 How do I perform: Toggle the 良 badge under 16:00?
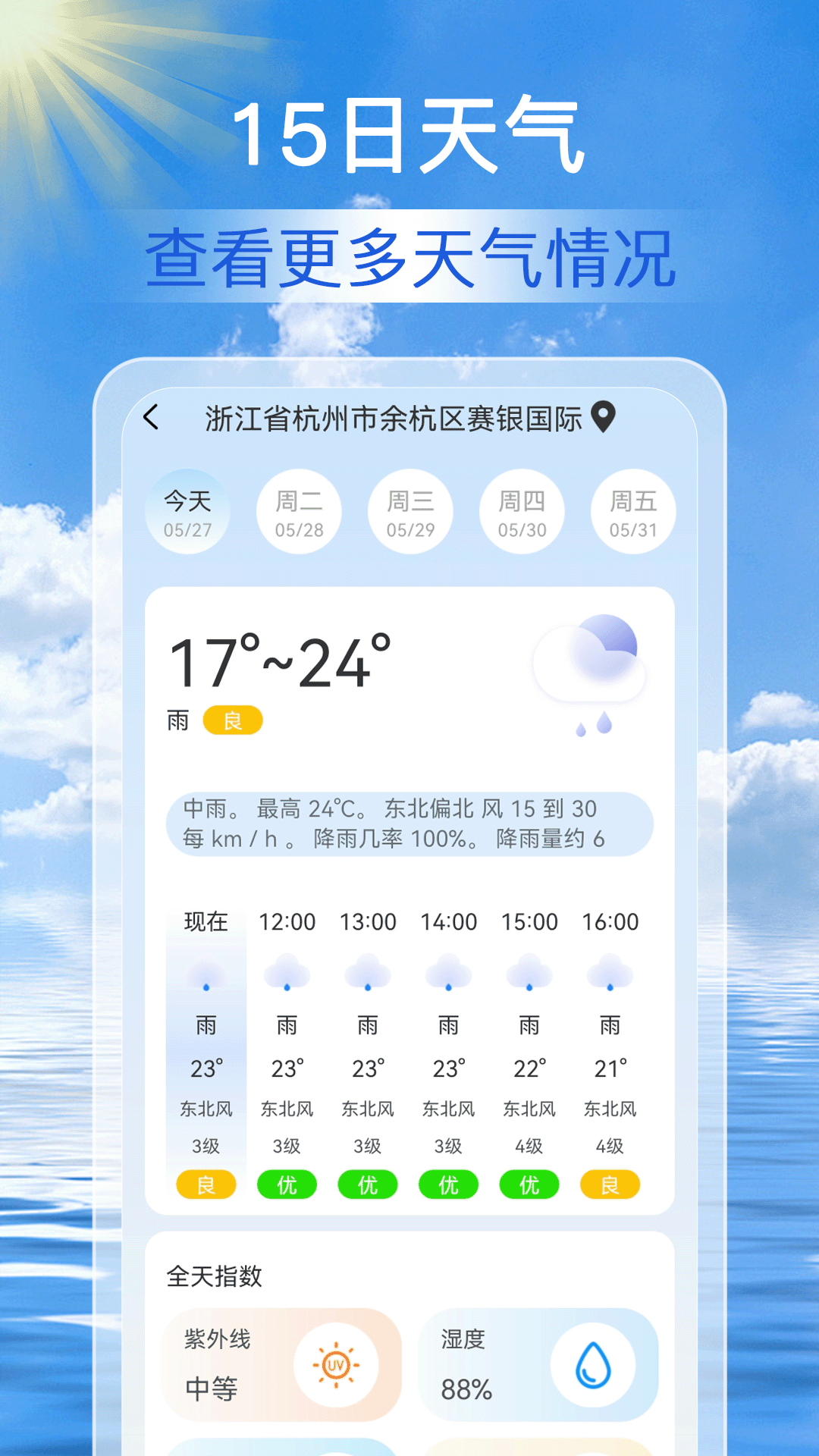(610, 1184)
